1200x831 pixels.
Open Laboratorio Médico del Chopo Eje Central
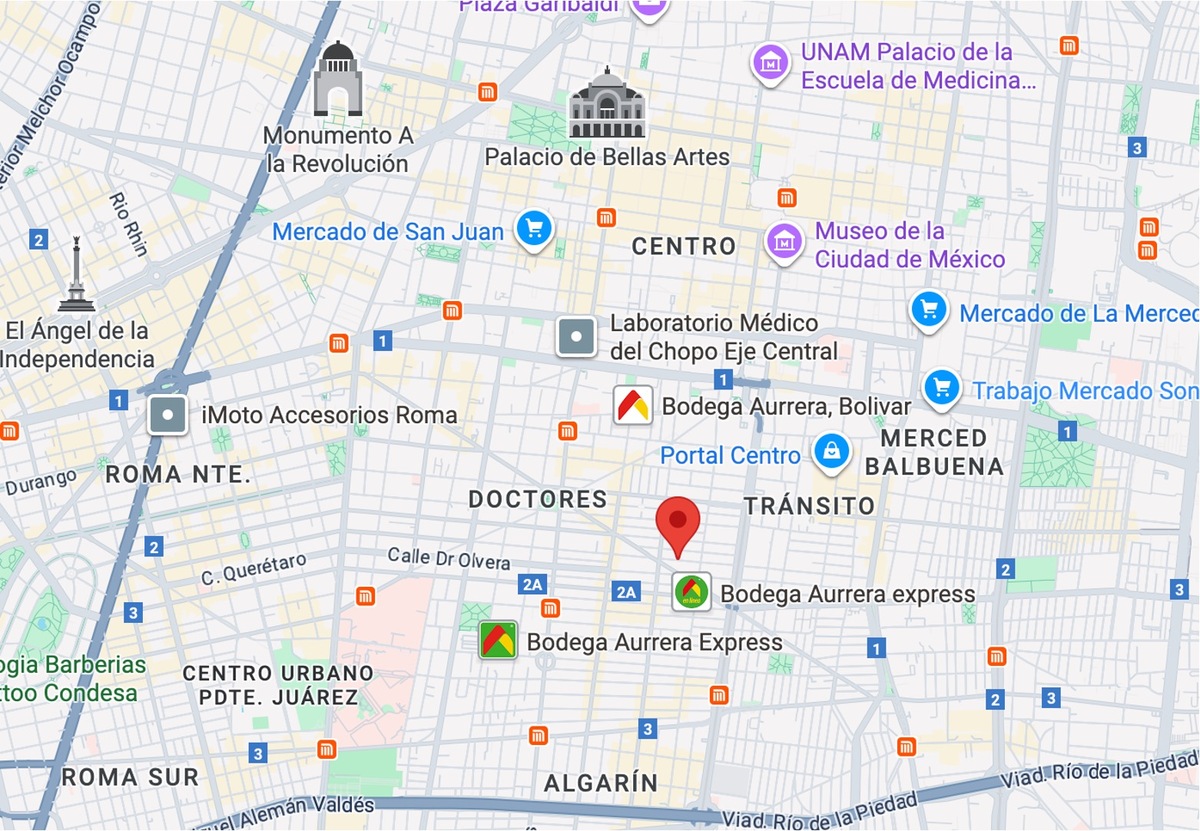(577, 337)
